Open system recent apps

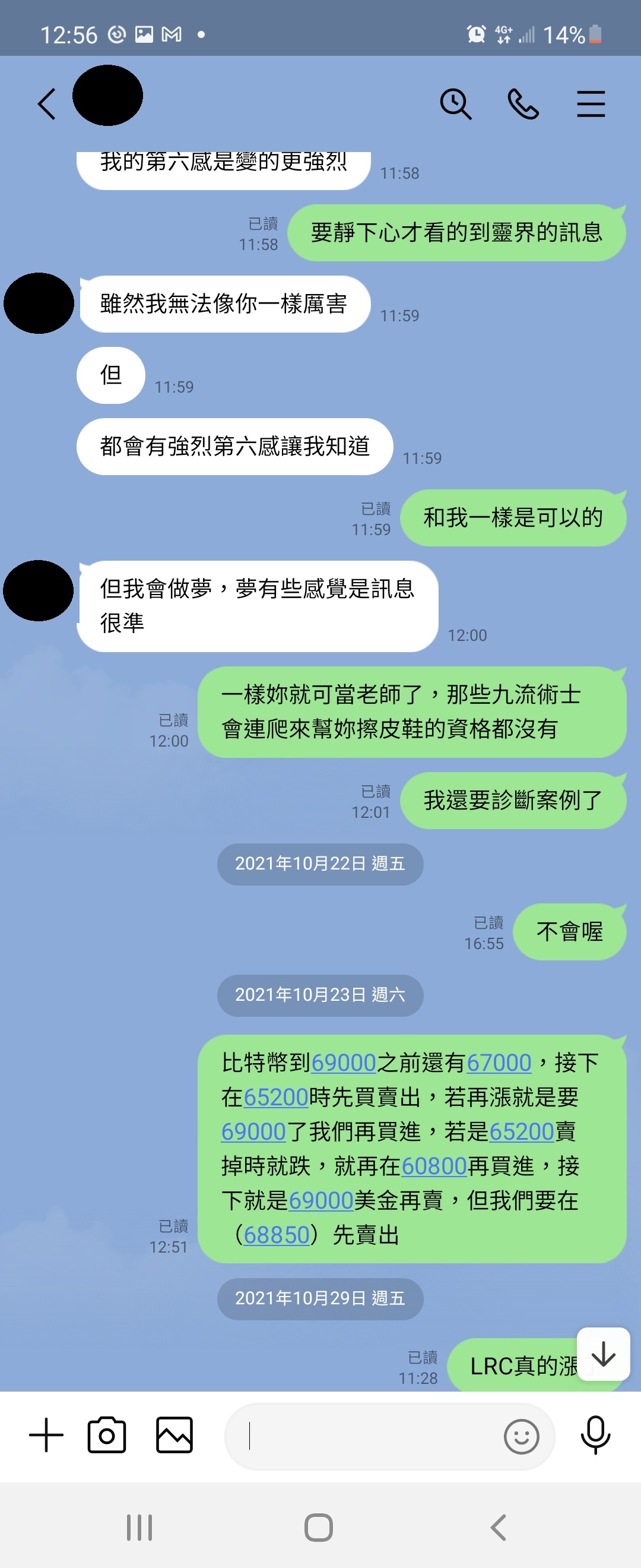[x=139, y=1527]
